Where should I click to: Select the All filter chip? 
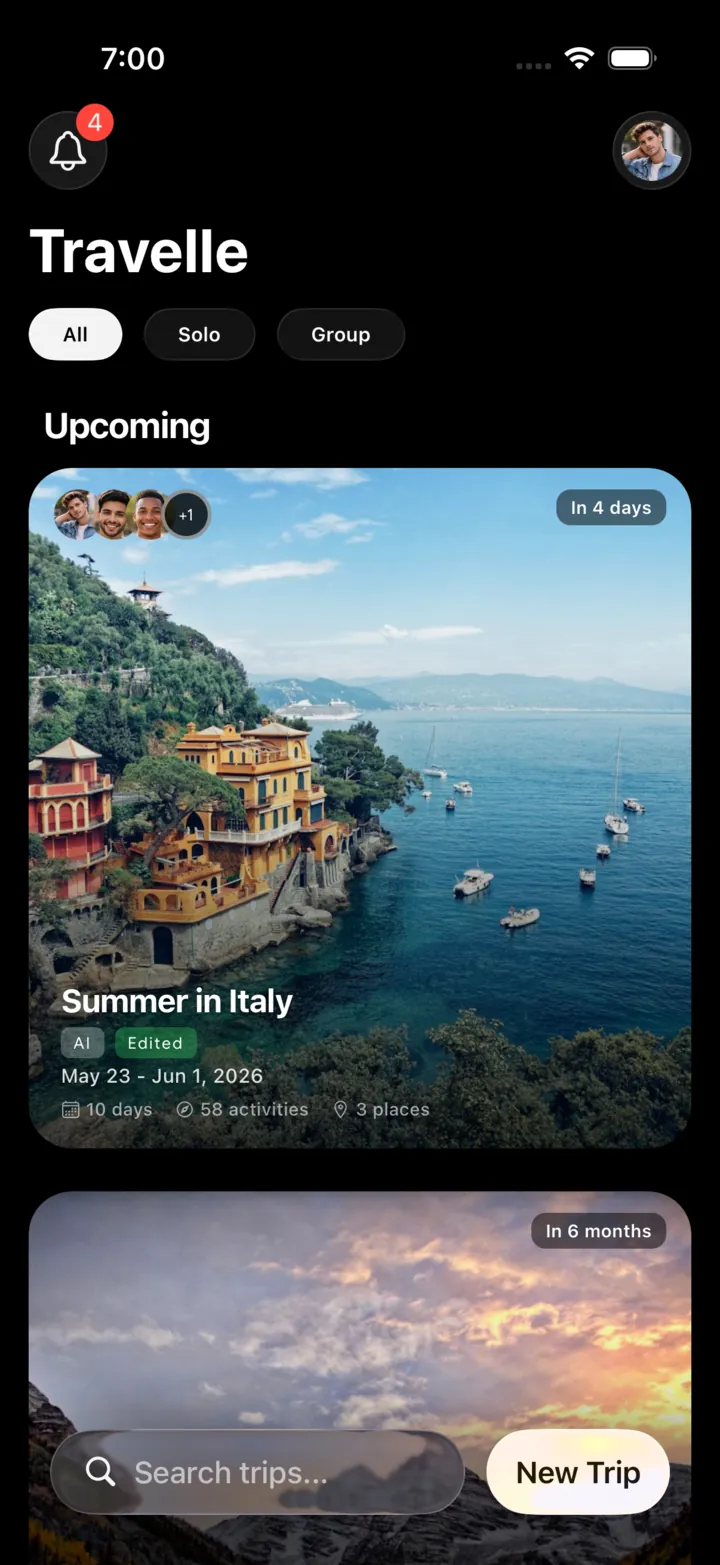coord(76,334)
